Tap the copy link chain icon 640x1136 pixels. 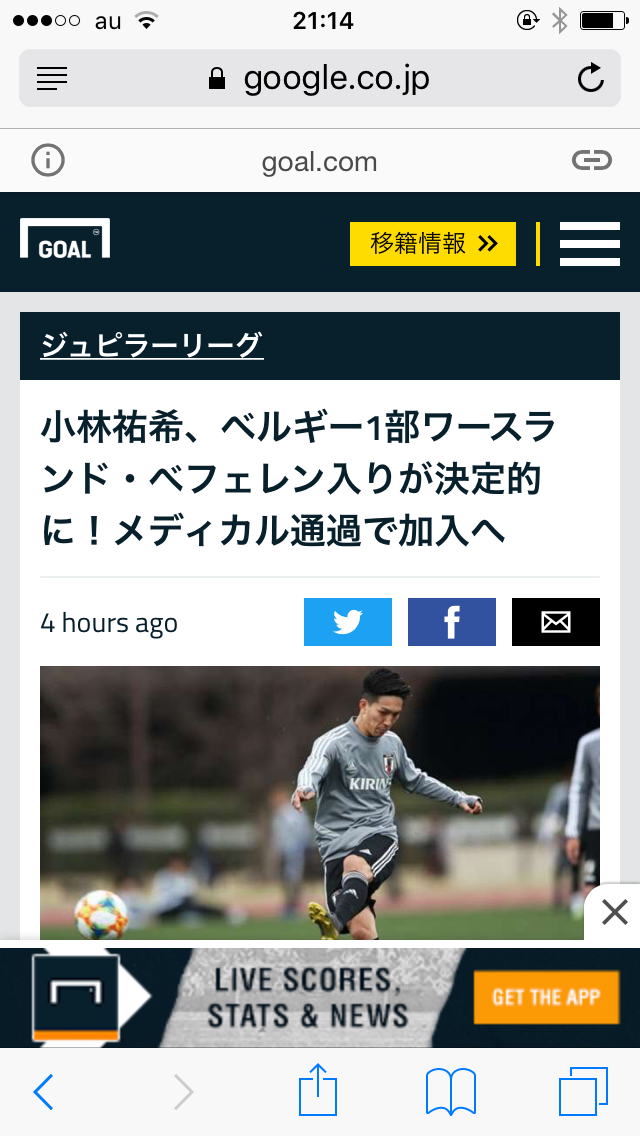click(x=591, y=160)
